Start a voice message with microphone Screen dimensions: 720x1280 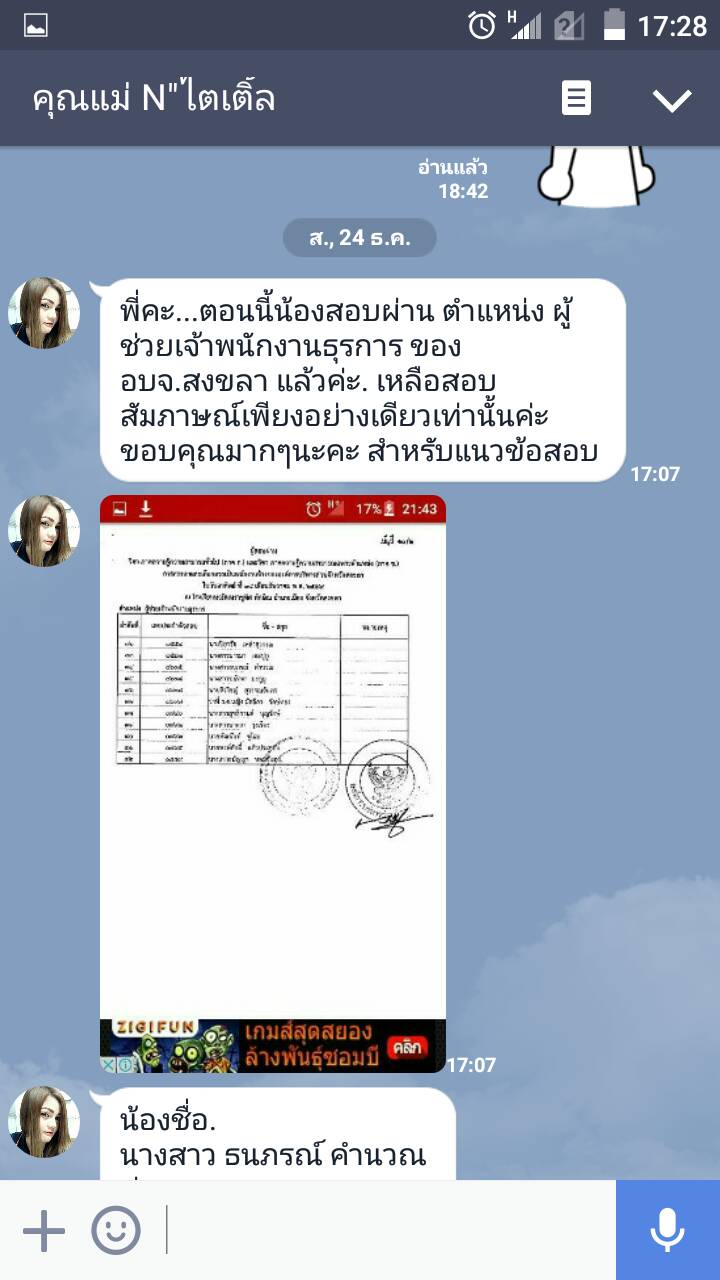coord(667,1230)
